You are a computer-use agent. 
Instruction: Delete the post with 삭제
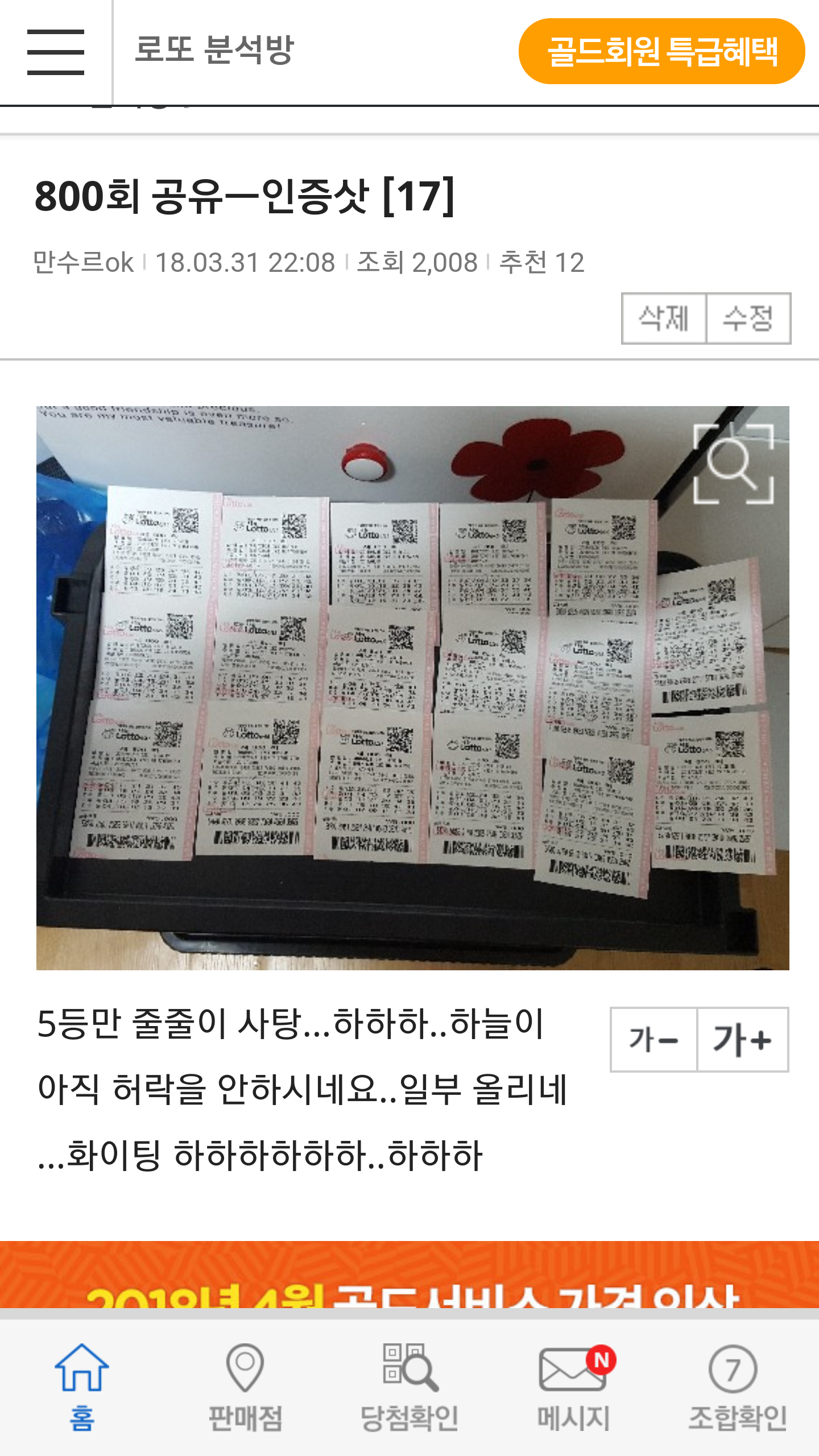pos(664,318)
